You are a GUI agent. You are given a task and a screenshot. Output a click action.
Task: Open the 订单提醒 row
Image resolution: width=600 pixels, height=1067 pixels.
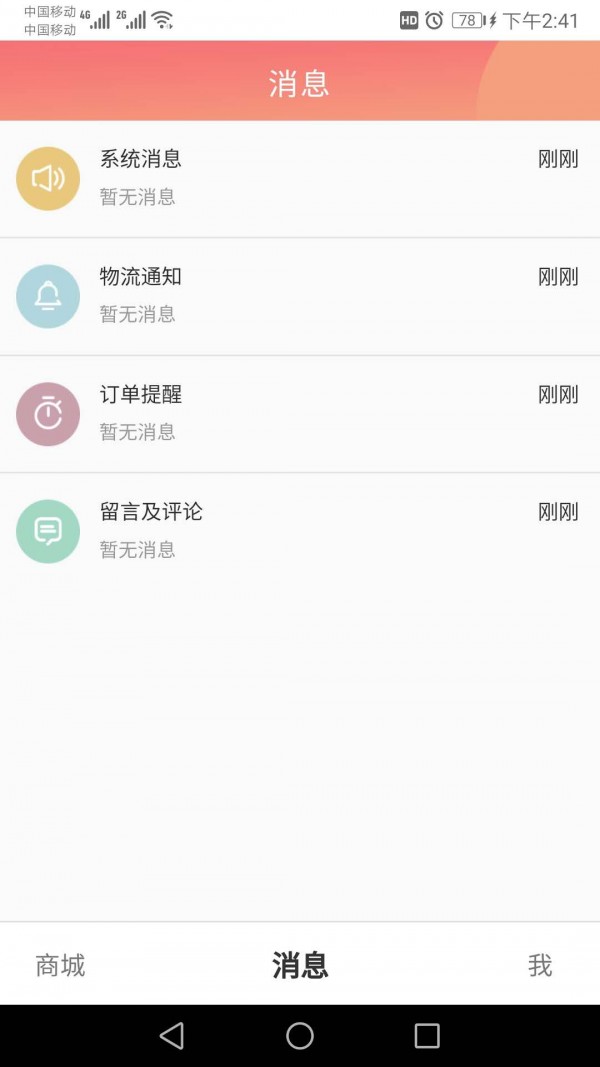[x=300, y=413]
